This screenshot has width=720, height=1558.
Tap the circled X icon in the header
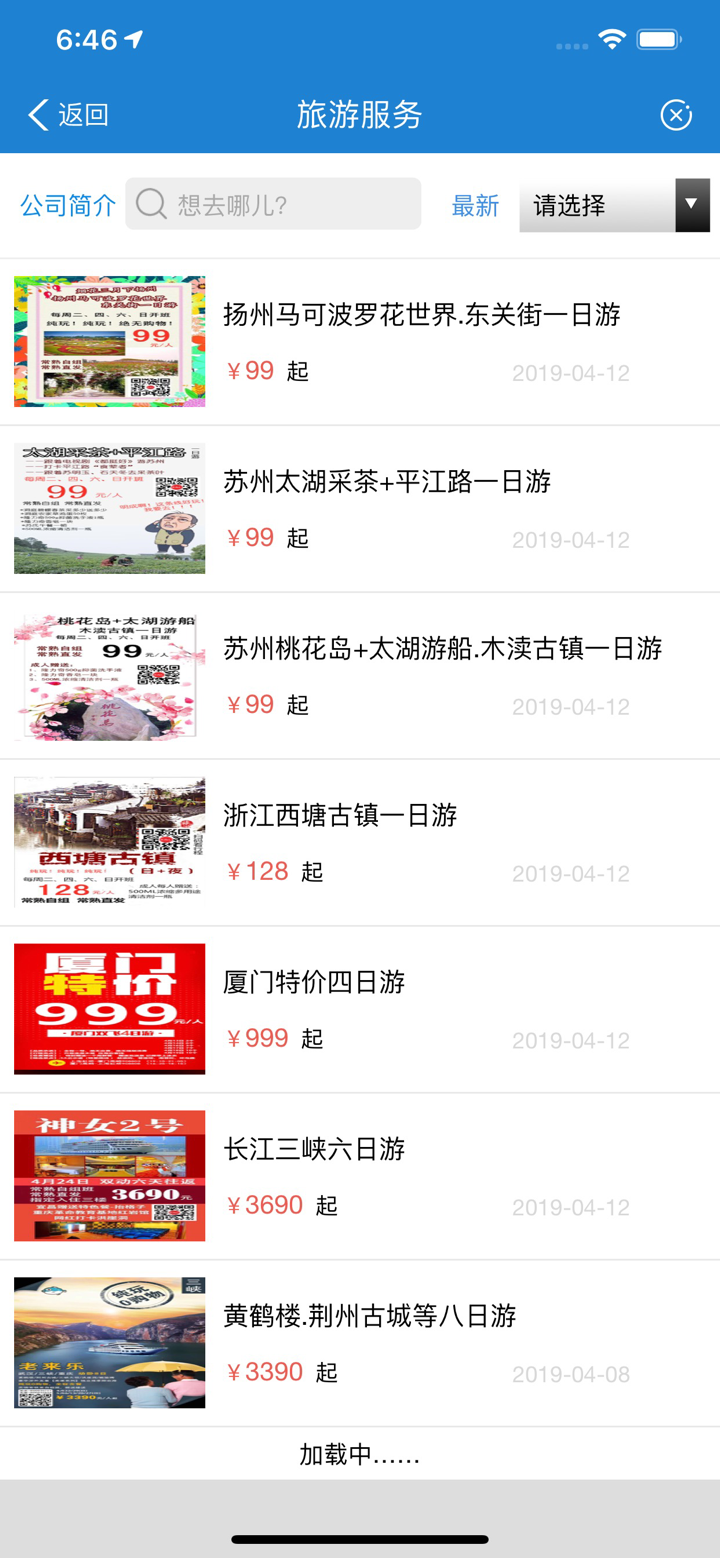(x=676, y=115)
